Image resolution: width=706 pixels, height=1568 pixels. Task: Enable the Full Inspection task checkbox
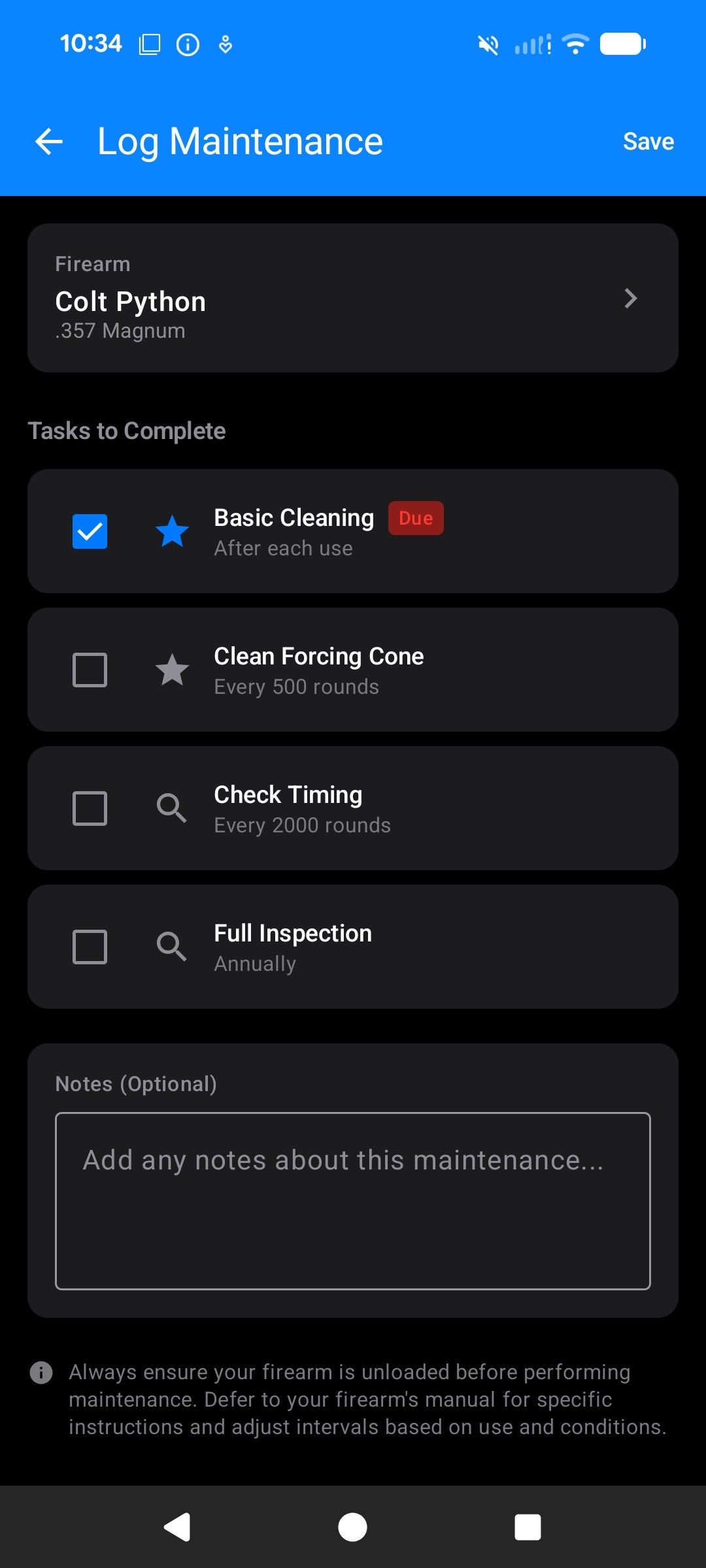coord(90,947)
